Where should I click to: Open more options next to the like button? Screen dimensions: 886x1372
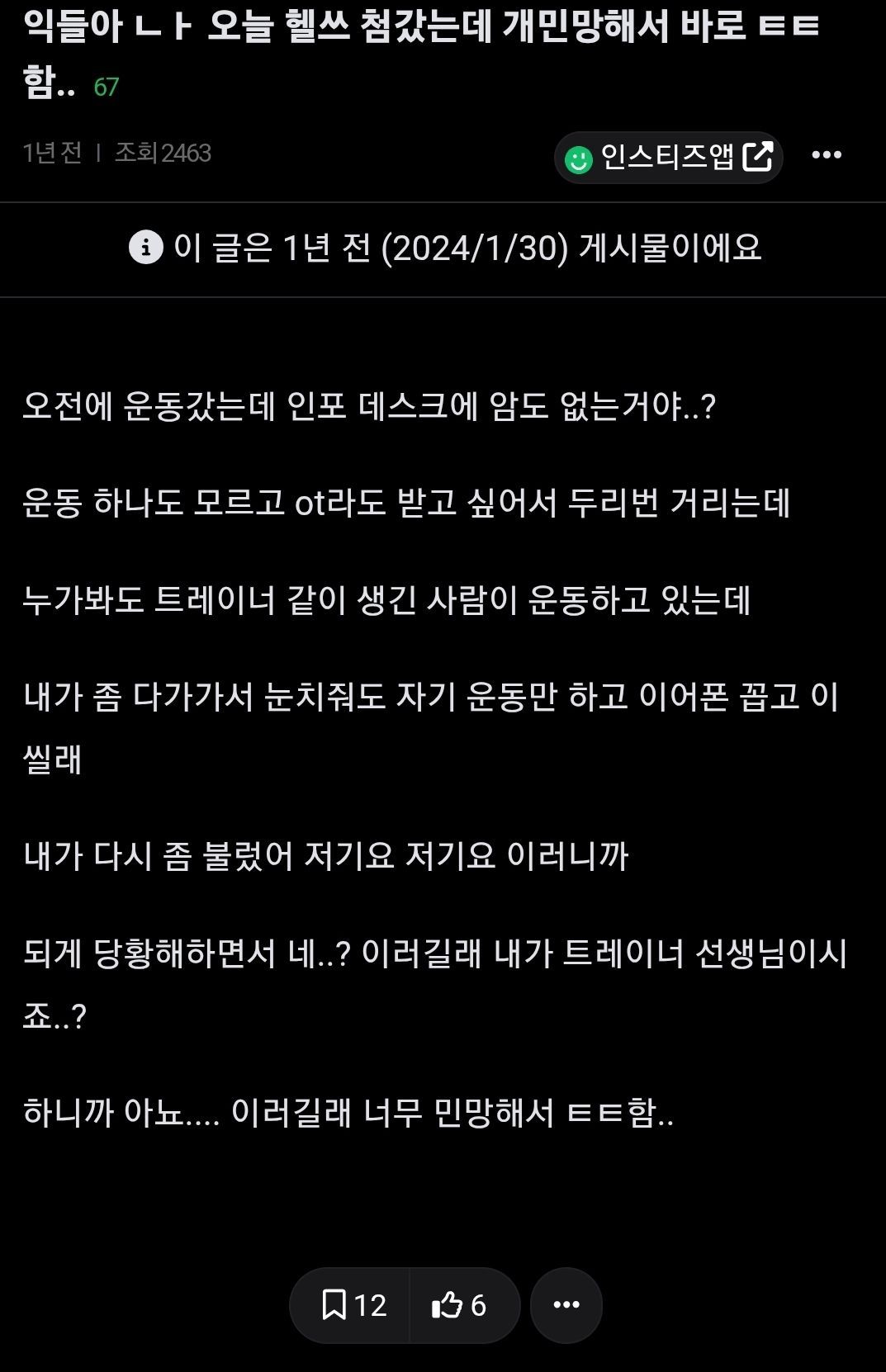pos(566,1305)
